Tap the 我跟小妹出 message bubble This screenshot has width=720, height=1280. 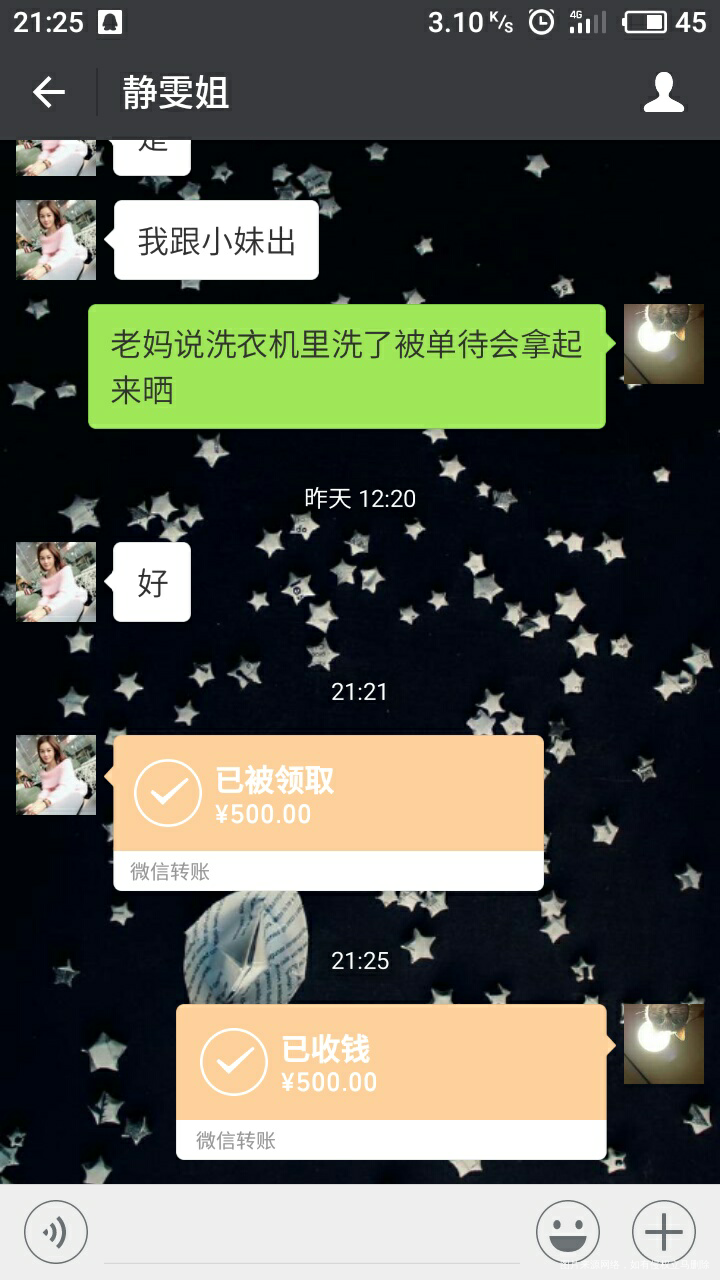click(x=215, y=239)
